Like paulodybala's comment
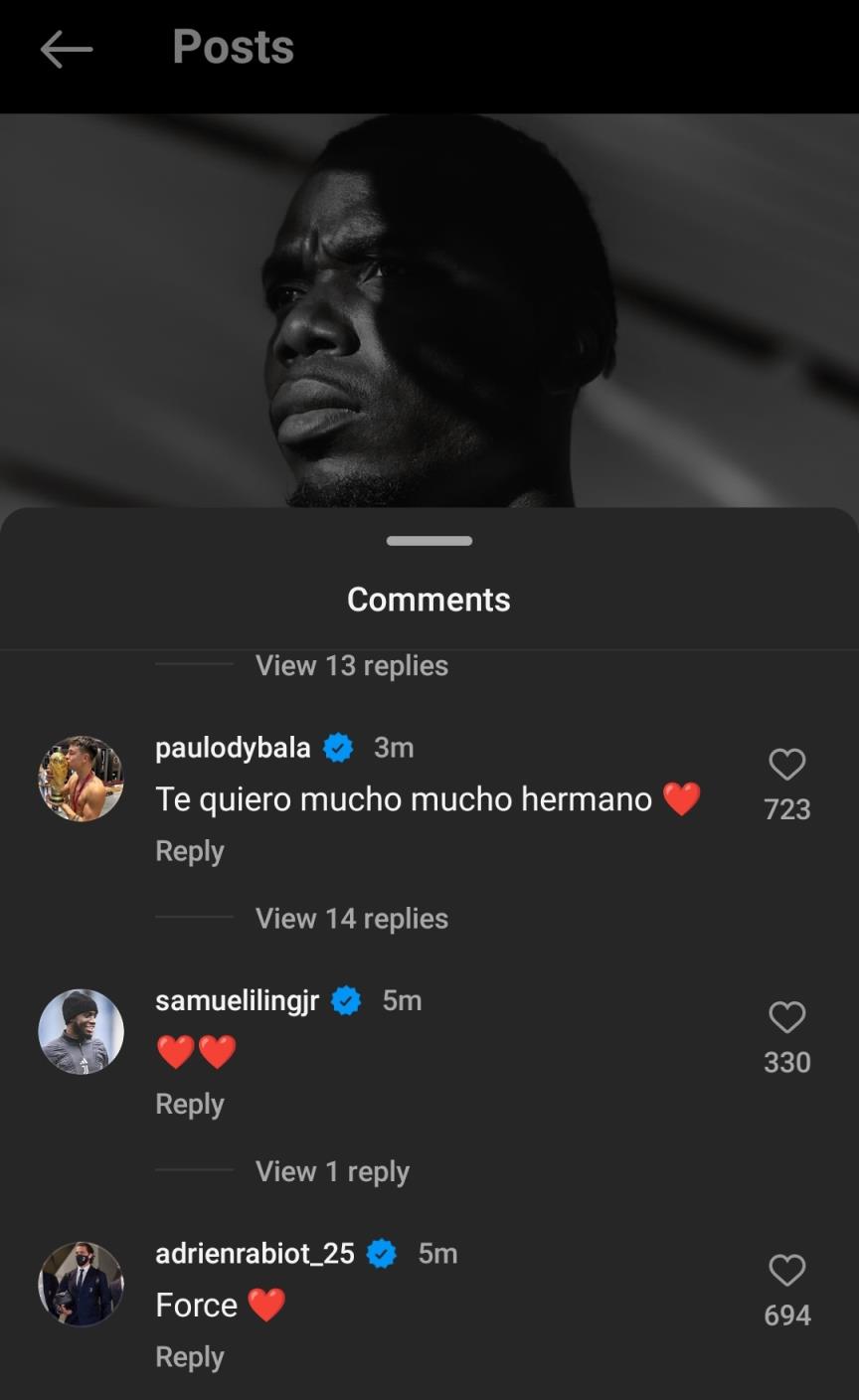This screenshot has width=859, height=1400. 786,765
